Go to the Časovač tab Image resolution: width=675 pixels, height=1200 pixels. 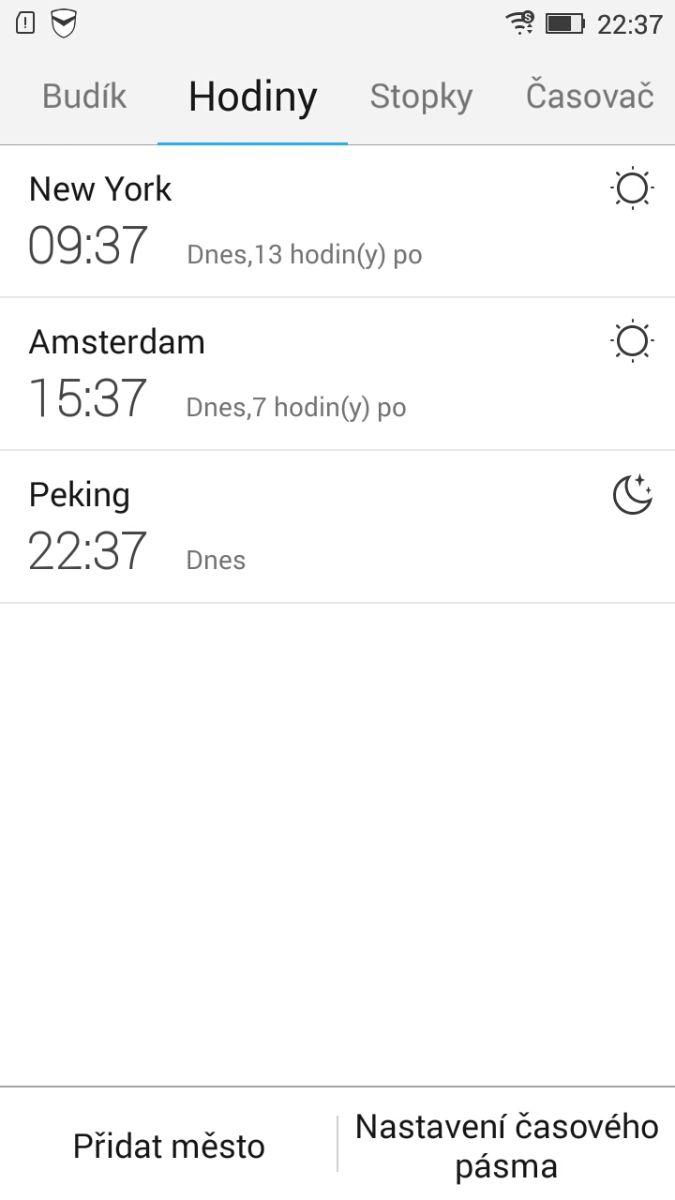[590, 97]
